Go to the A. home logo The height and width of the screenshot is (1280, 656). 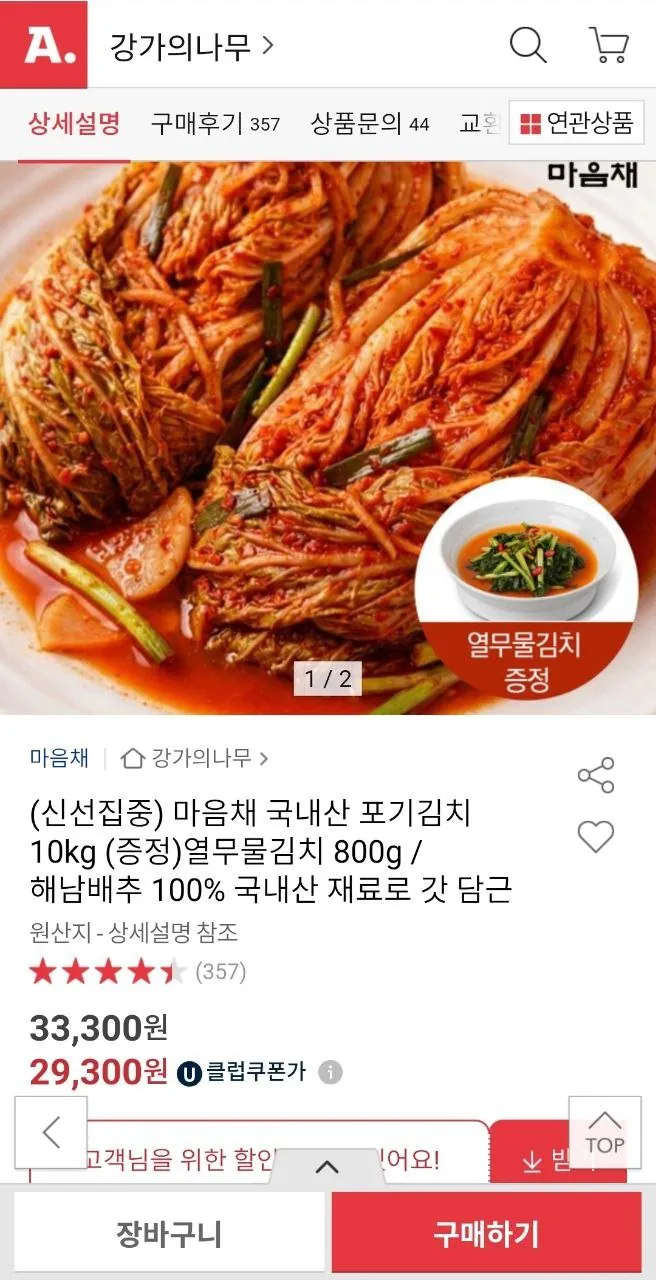coord(43,45)
